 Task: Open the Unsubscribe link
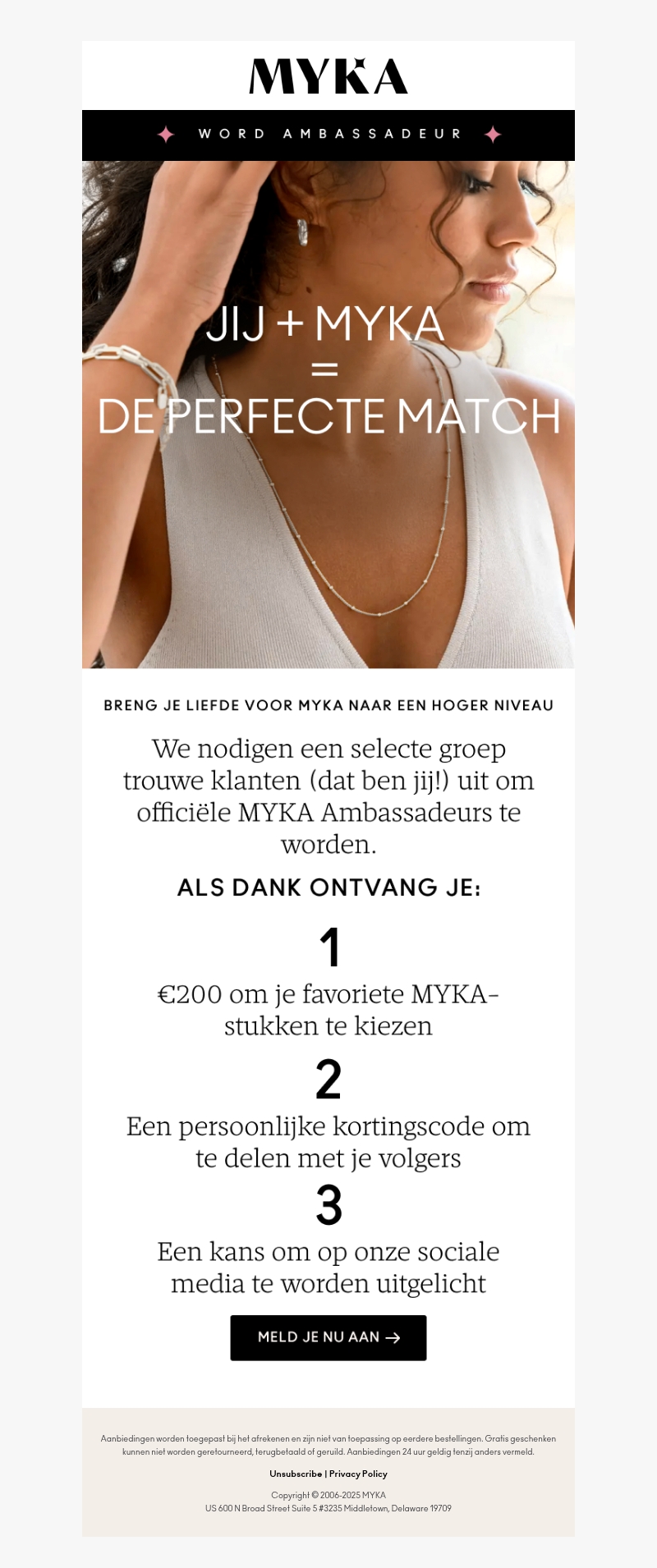(296, 1474)
